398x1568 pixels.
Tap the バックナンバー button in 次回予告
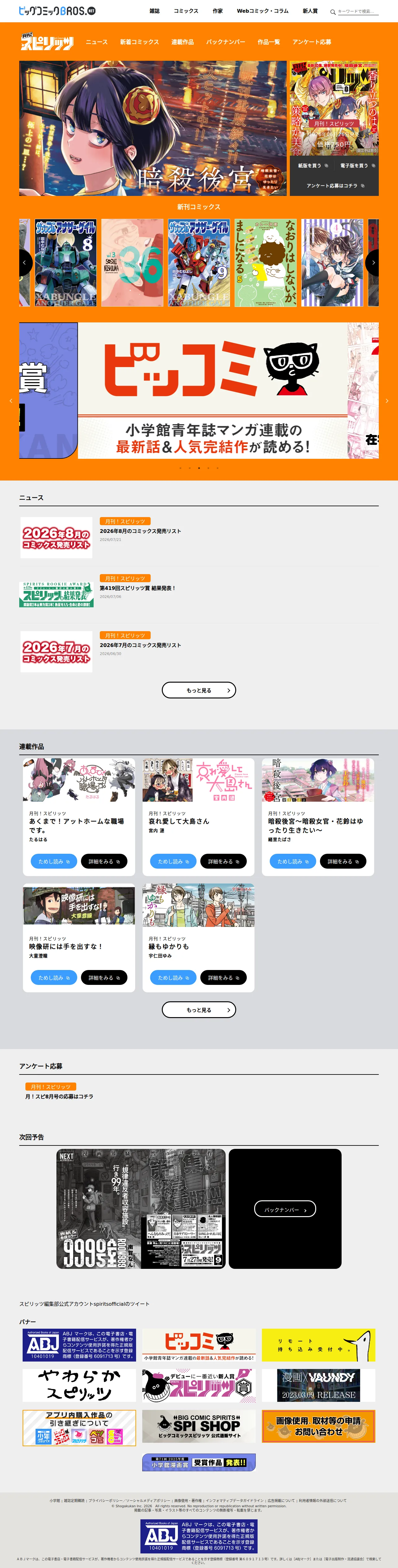point(285,1209)
